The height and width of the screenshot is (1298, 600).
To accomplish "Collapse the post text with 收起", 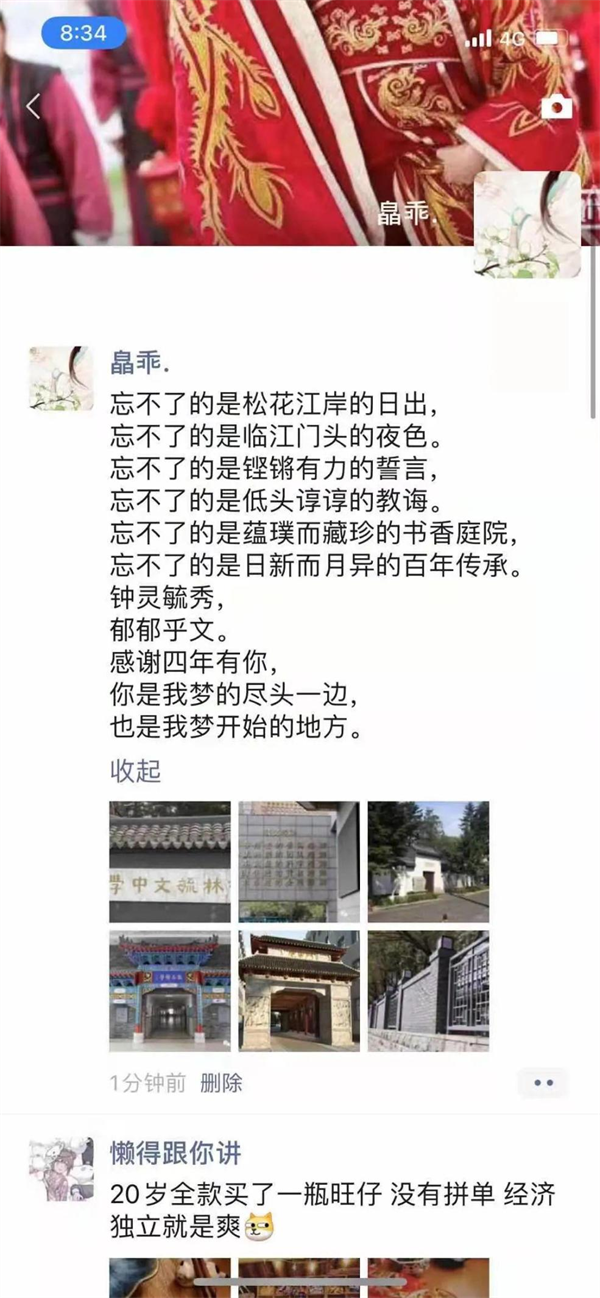I will (135, 771).
